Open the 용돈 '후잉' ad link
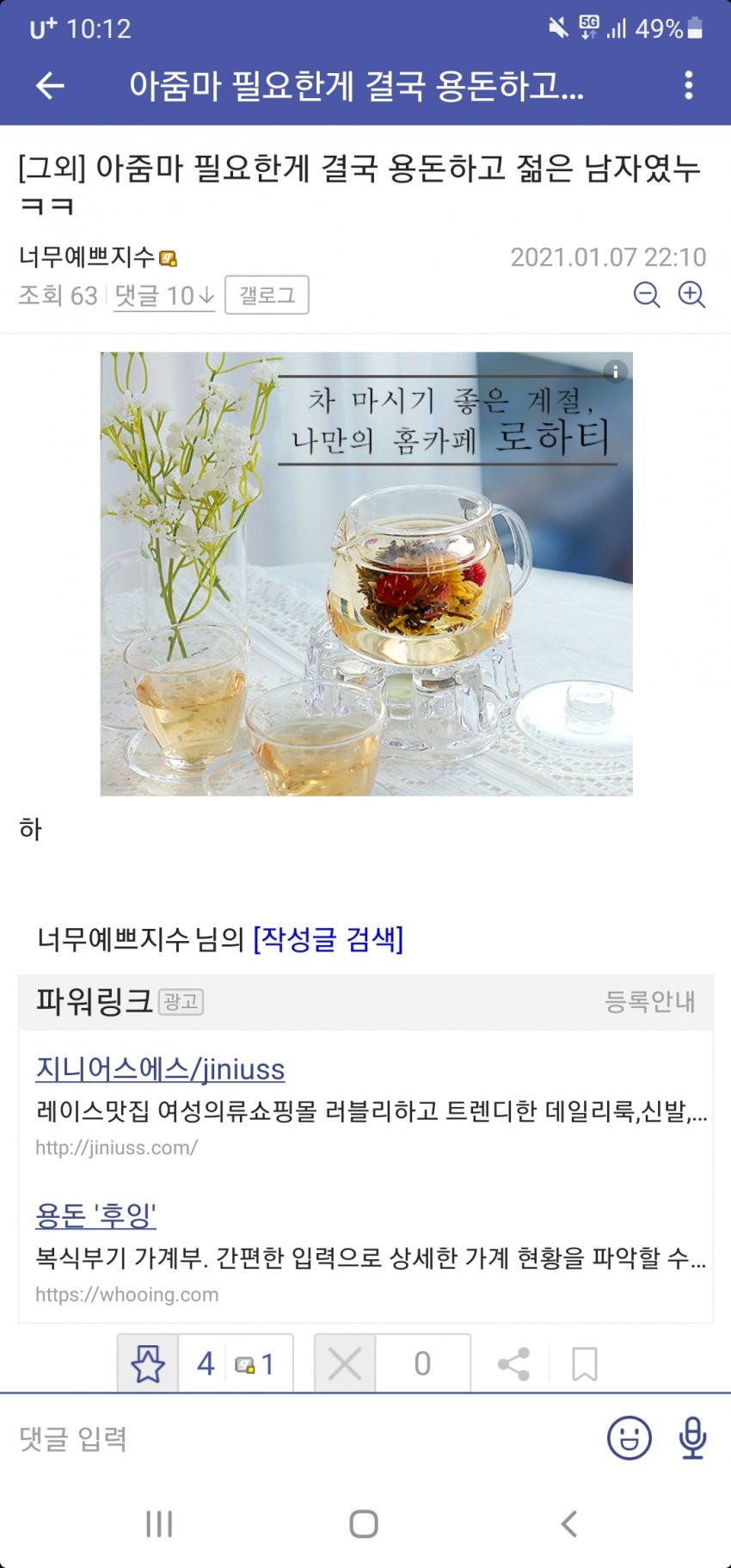 click(95, 1215)
